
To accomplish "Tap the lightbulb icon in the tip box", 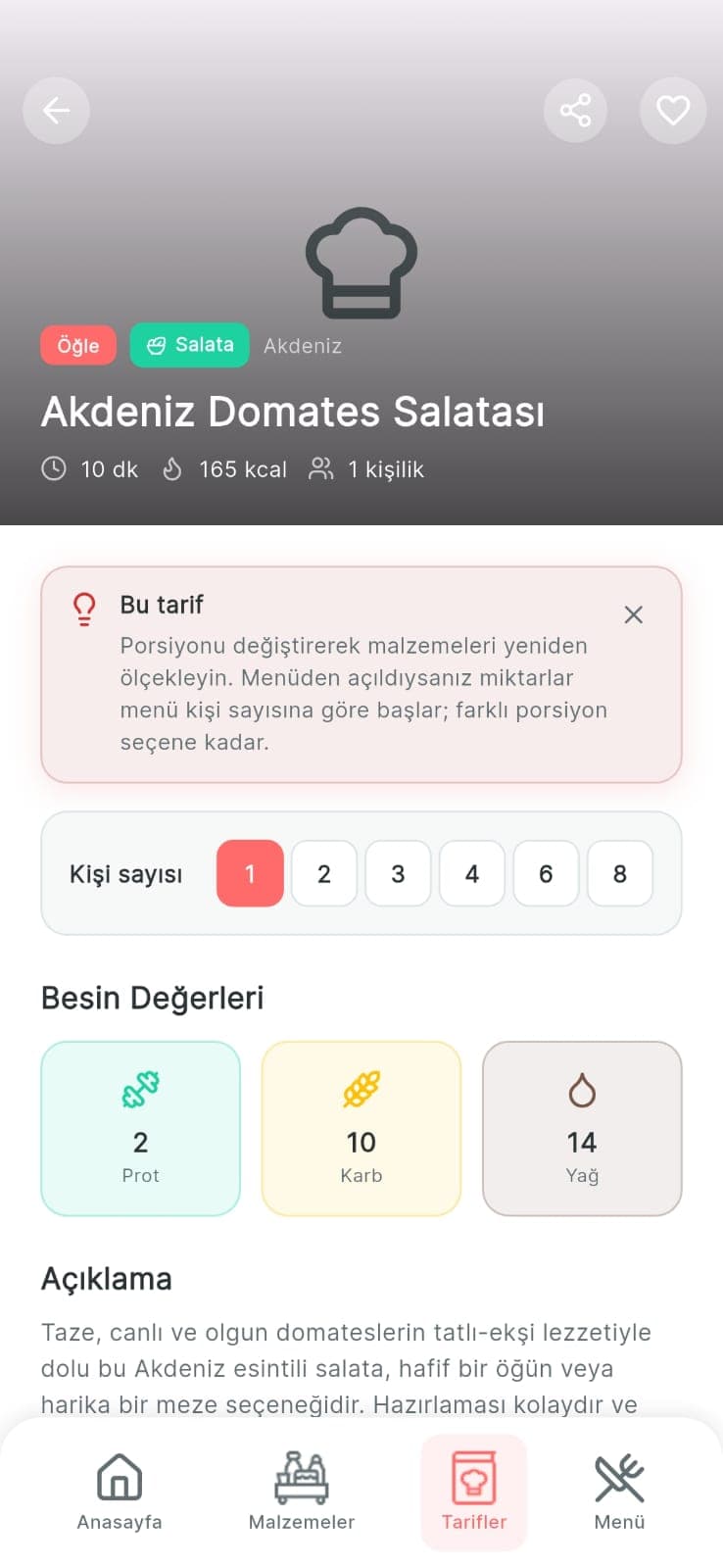I will point(84,608).
